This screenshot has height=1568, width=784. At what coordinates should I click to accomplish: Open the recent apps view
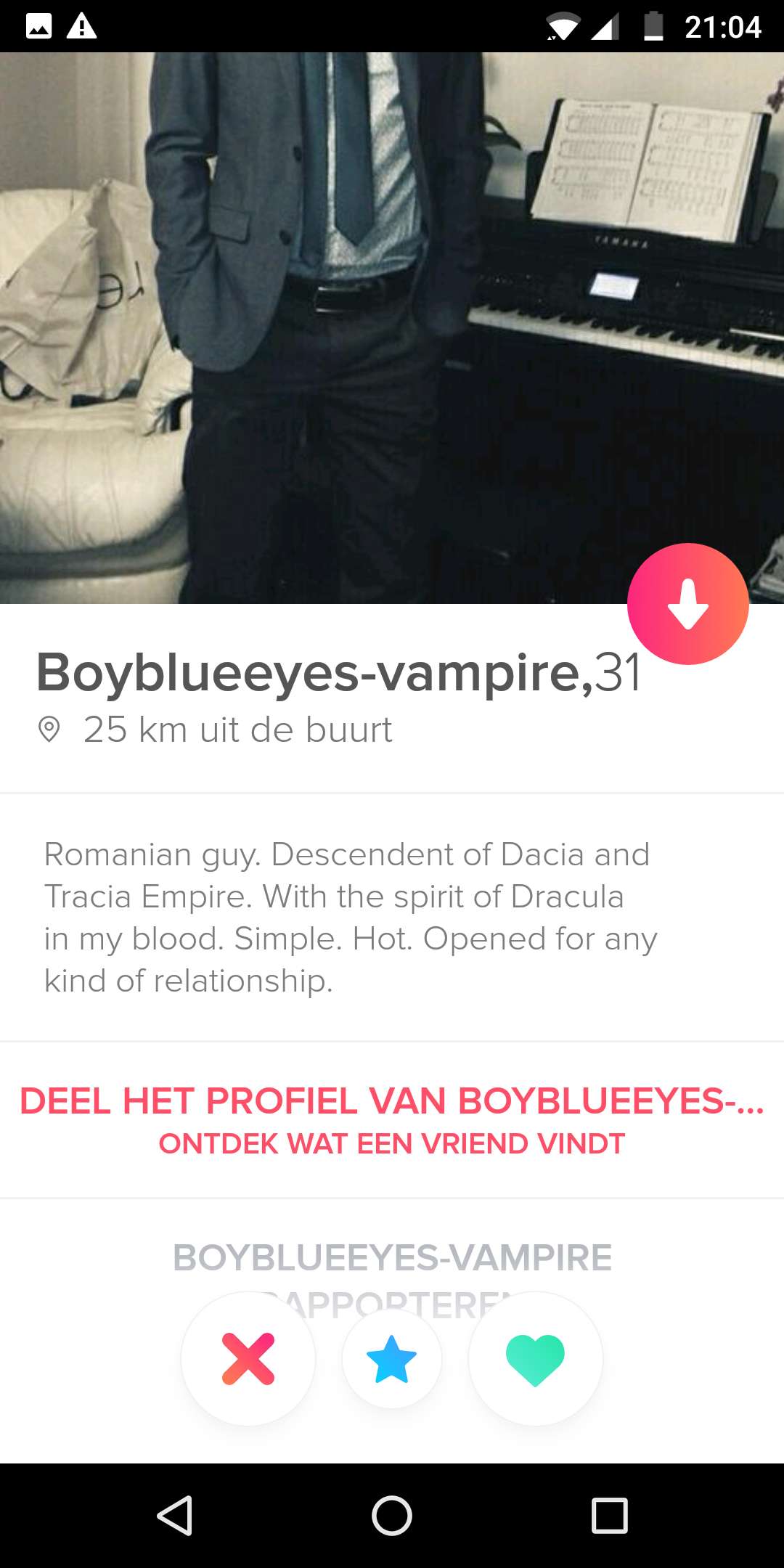coord(609,1515)
